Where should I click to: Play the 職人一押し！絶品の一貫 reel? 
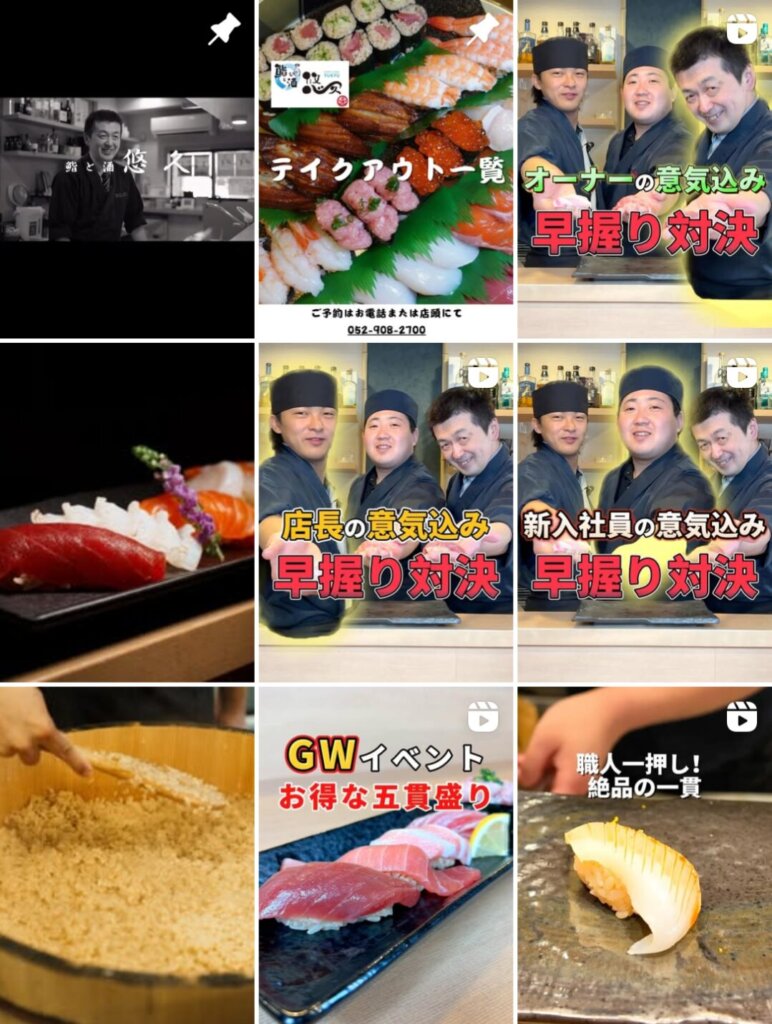pos(645,855)
